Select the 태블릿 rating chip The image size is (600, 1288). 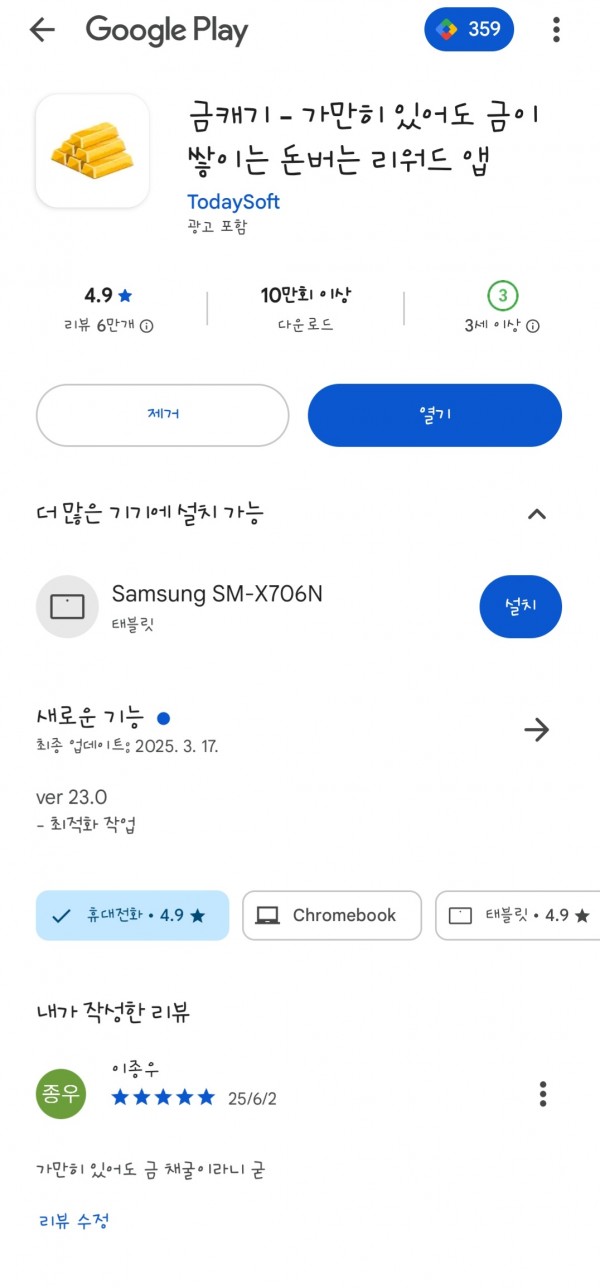(517, 915)
